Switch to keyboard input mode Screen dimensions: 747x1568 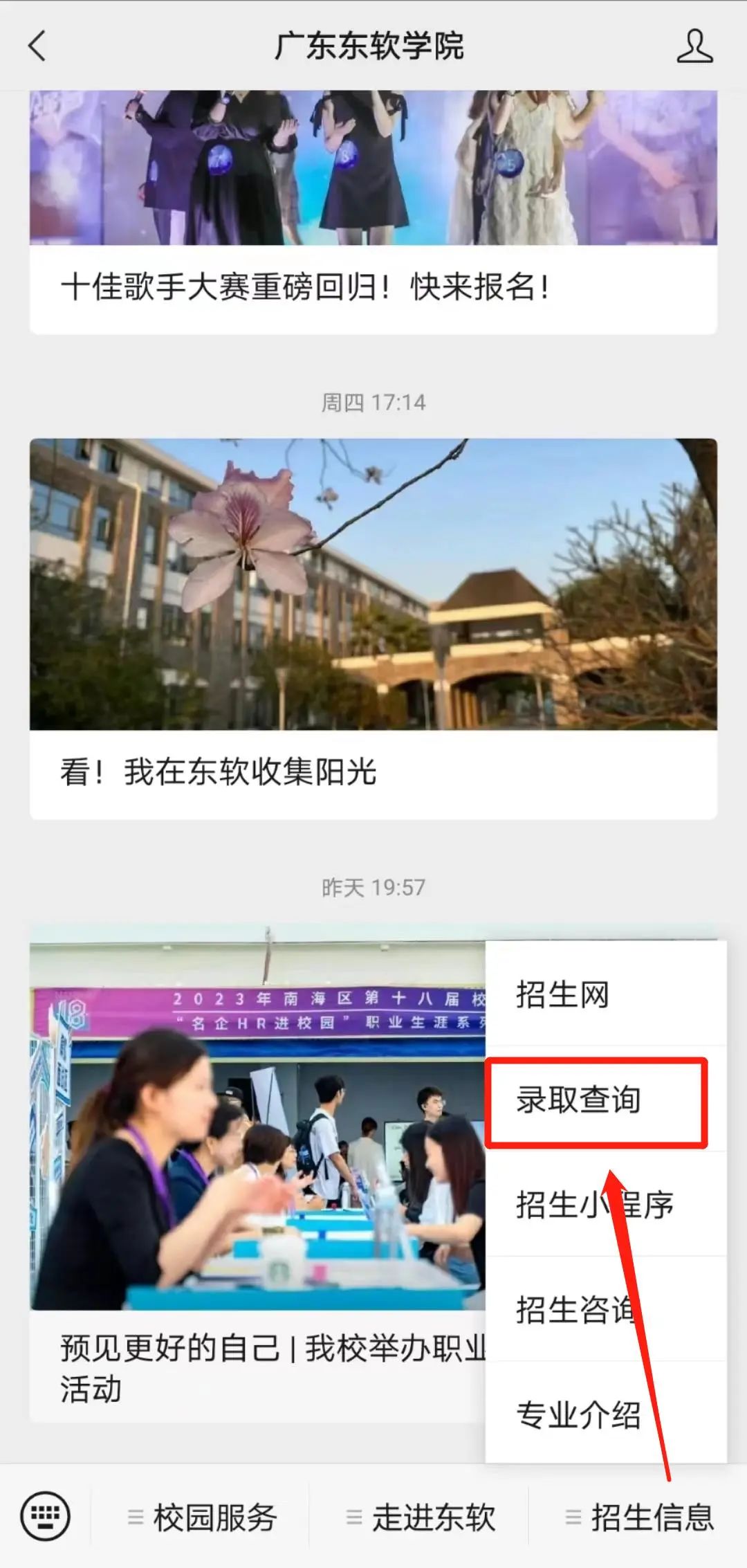click(x=46, y=1517)
